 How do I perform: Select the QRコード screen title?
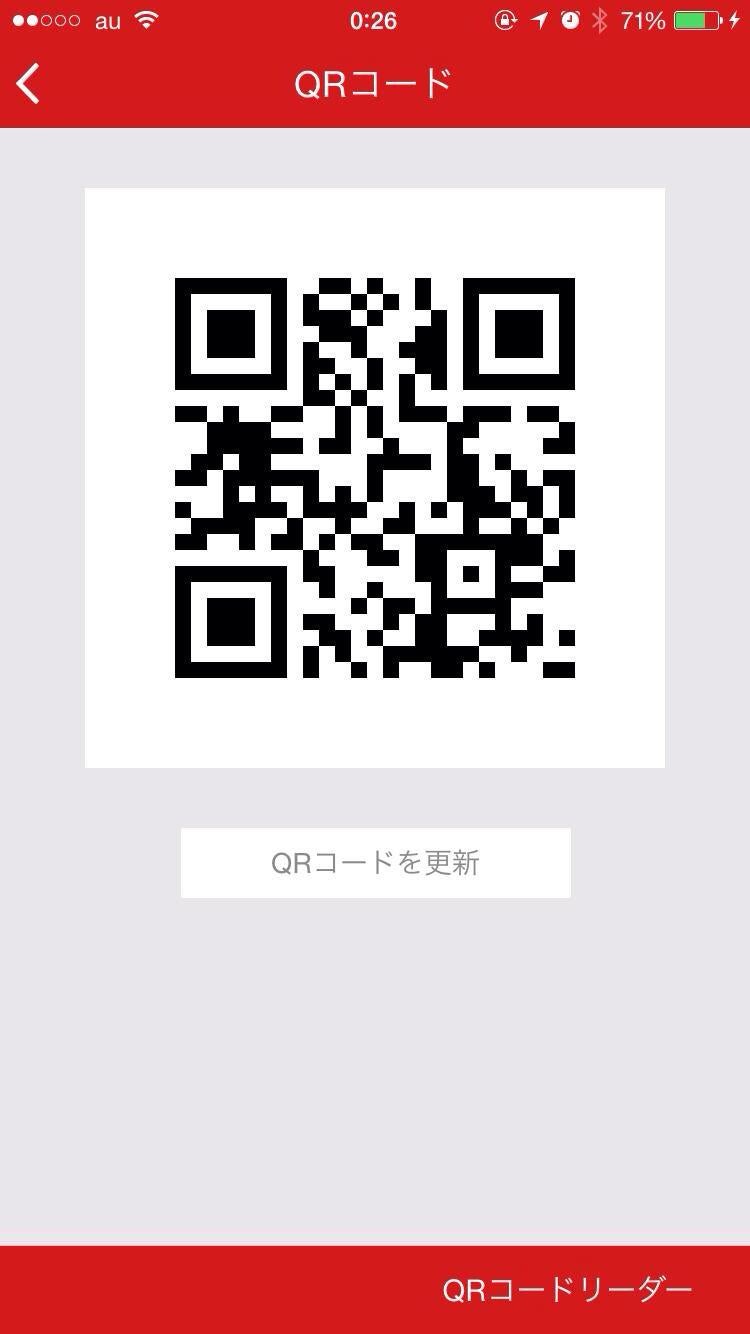375,84
